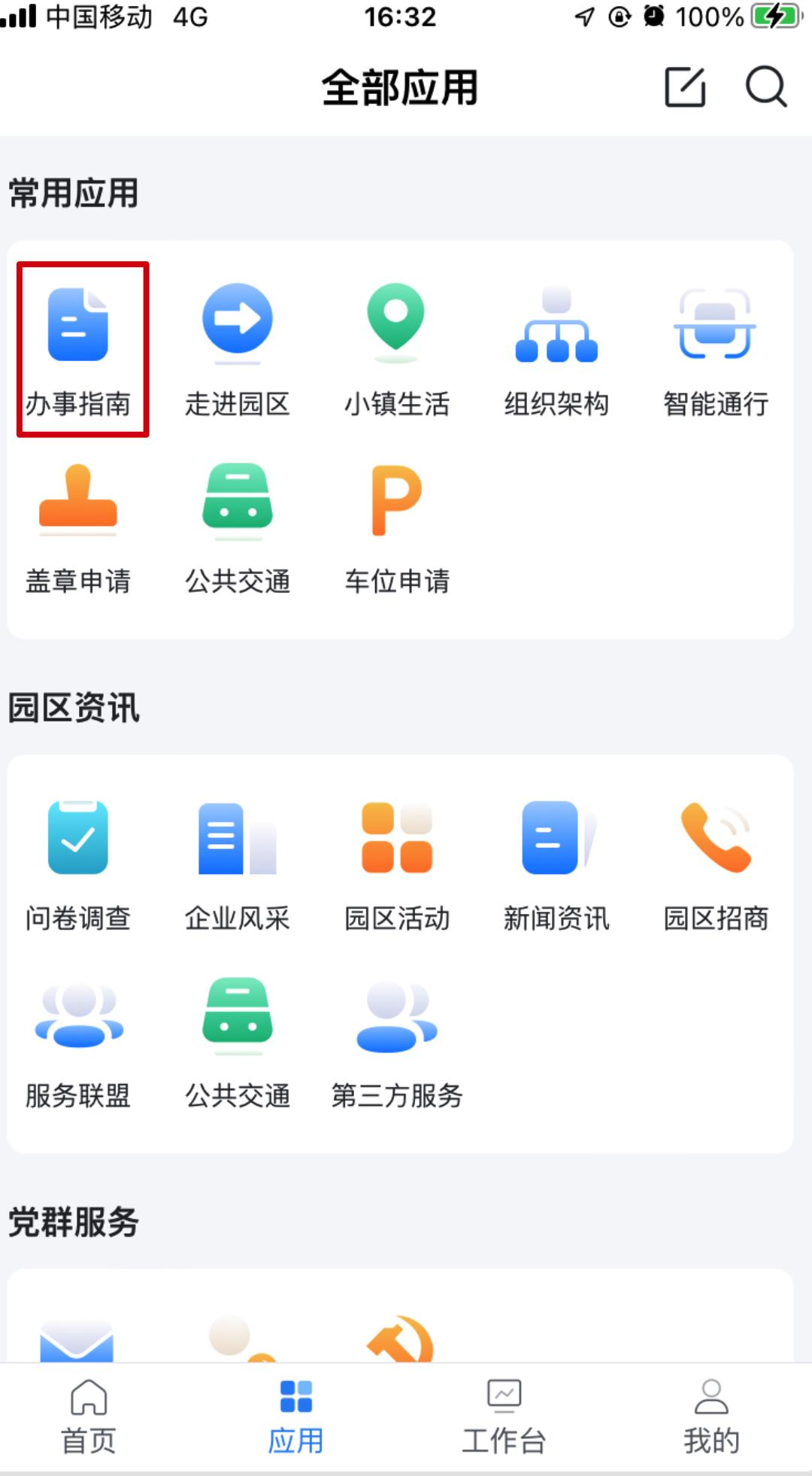
Task: Open the 办事指南 service guide app
Action: pos(78,346)
